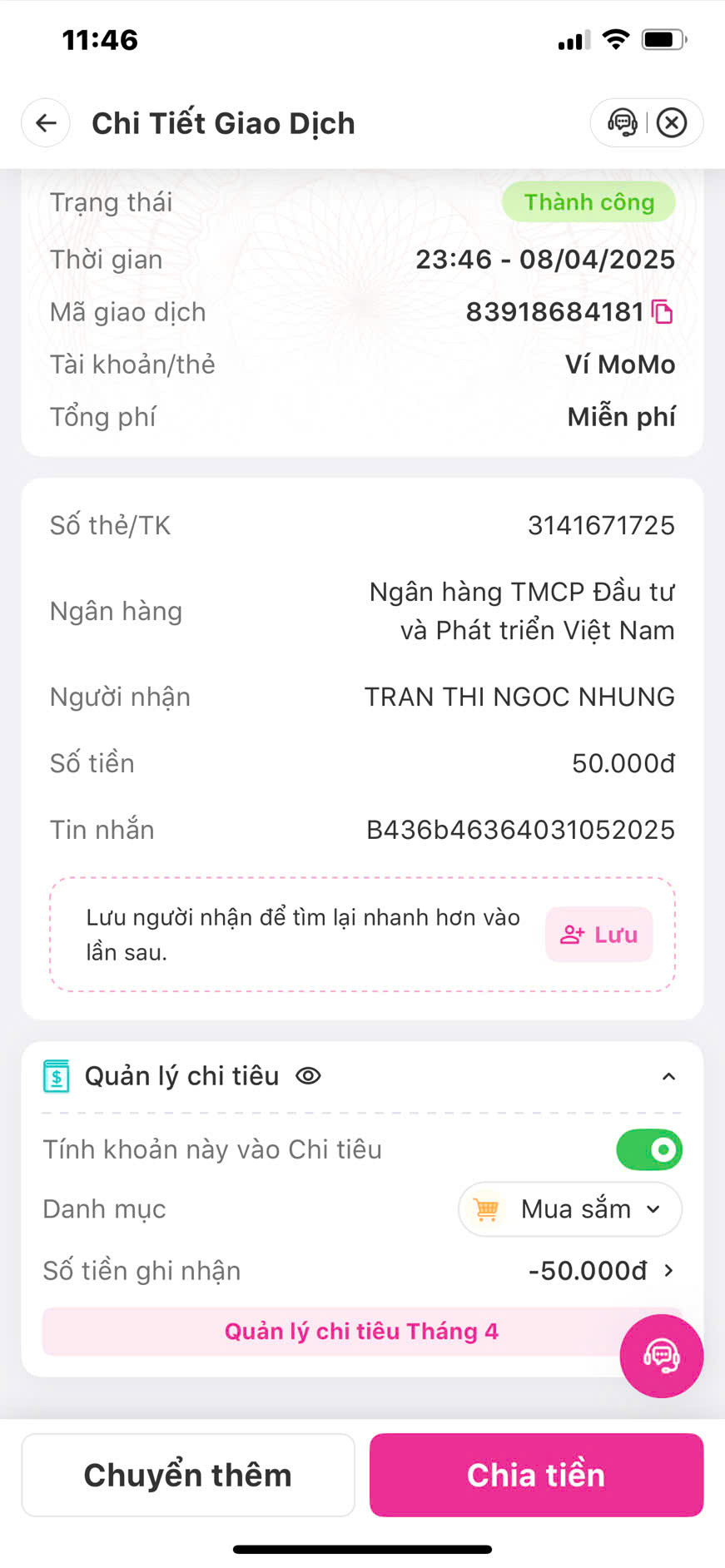Open the floating pink support chat button
725x1568 pixels.
tap(662, 1356)
